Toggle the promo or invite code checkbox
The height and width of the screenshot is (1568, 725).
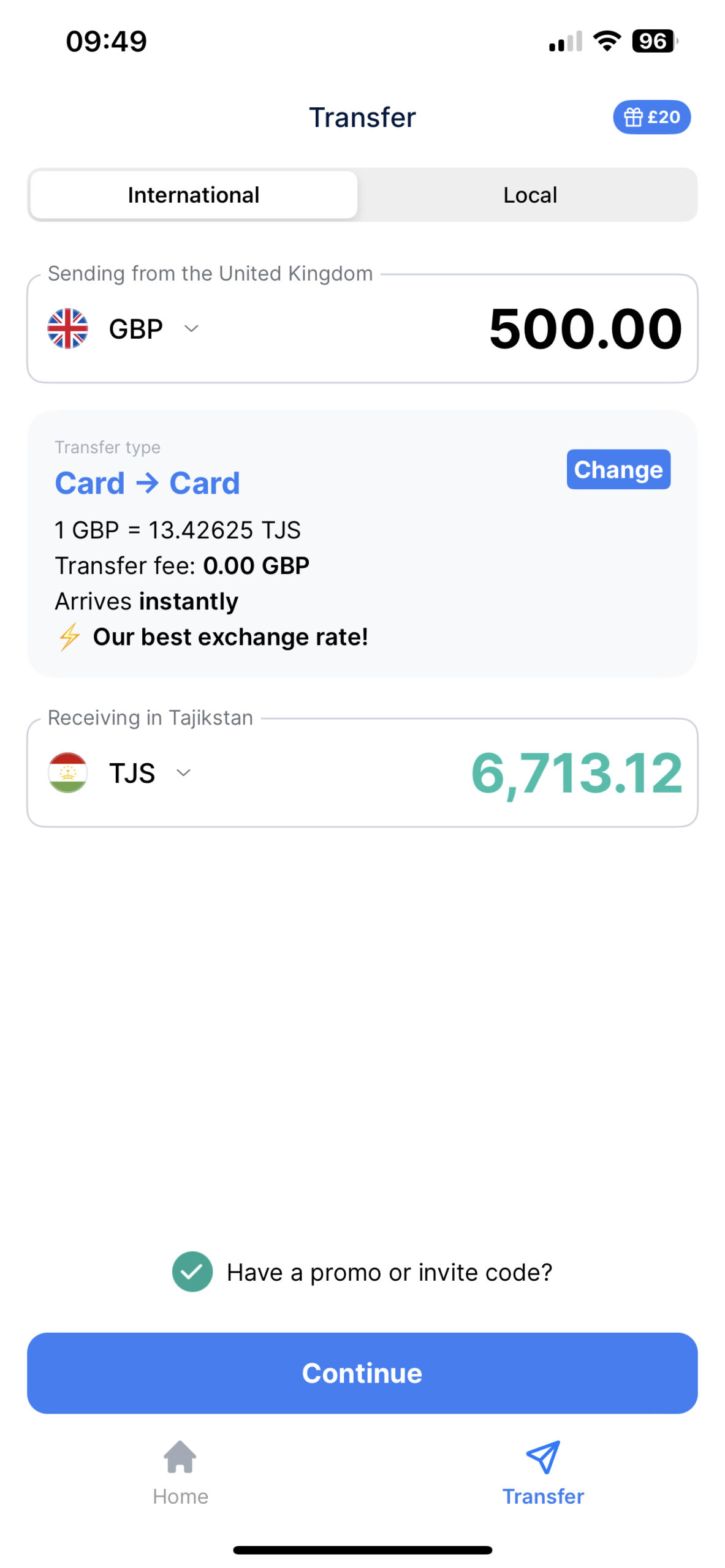click(x=192, y=1272)
